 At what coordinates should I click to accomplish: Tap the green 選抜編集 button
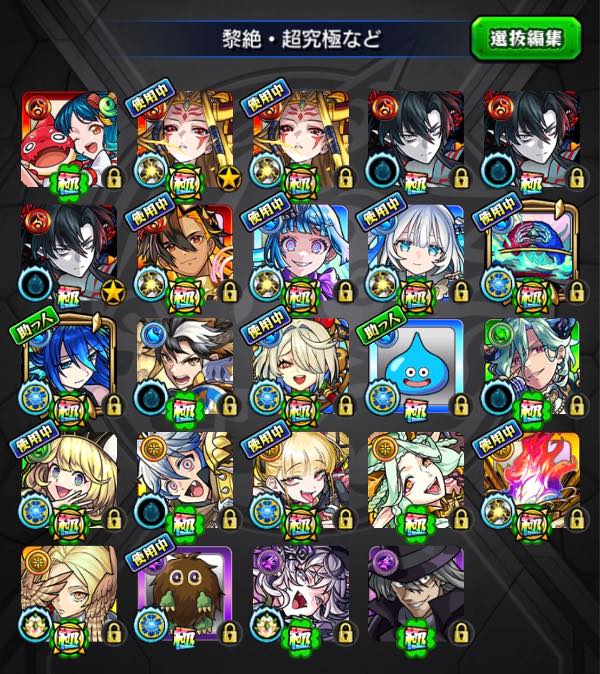pyautogui.click(x=526, y=38)
